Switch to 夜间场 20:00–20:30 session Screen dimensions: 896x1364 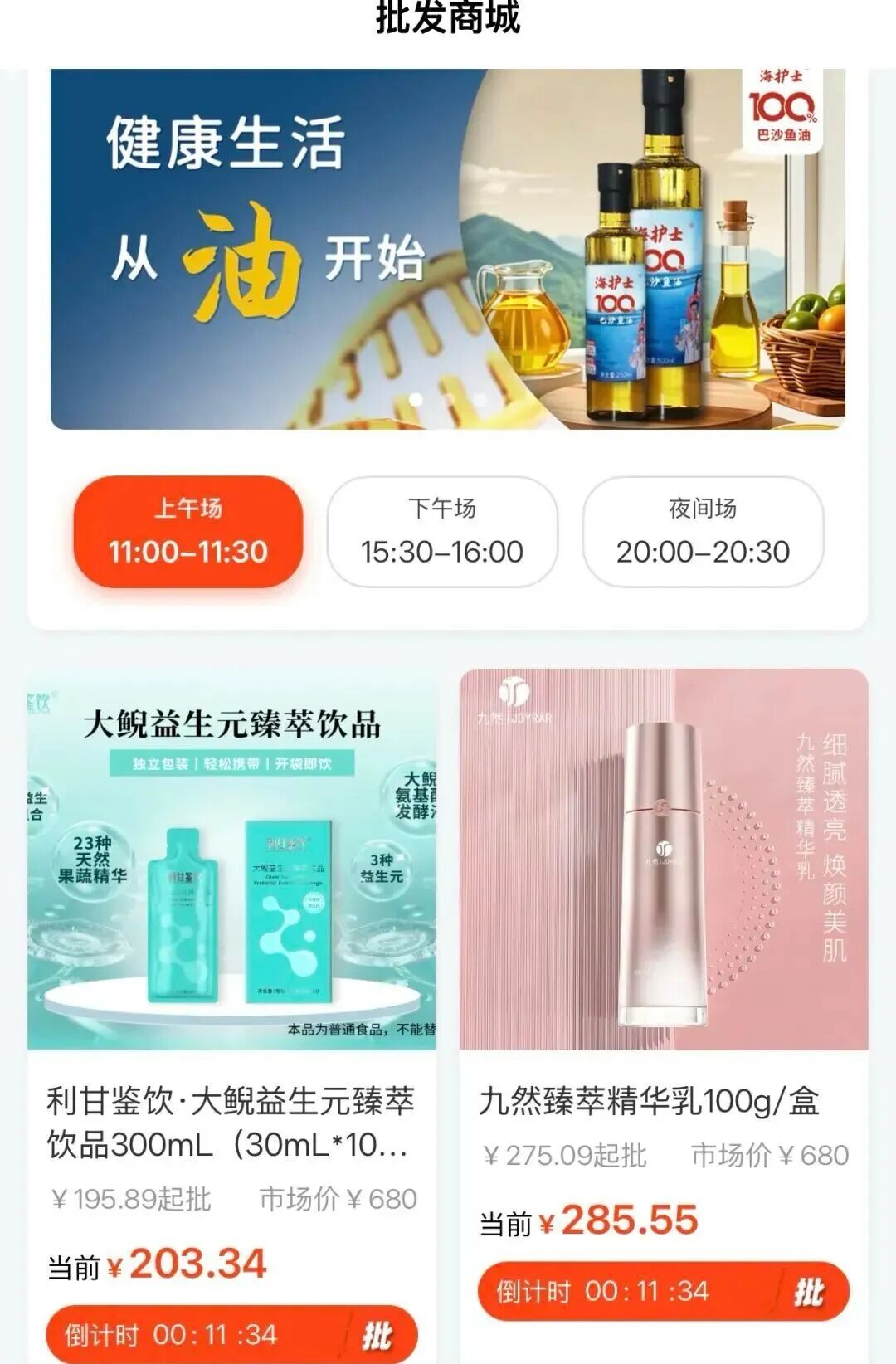click(x=703, y=532)
